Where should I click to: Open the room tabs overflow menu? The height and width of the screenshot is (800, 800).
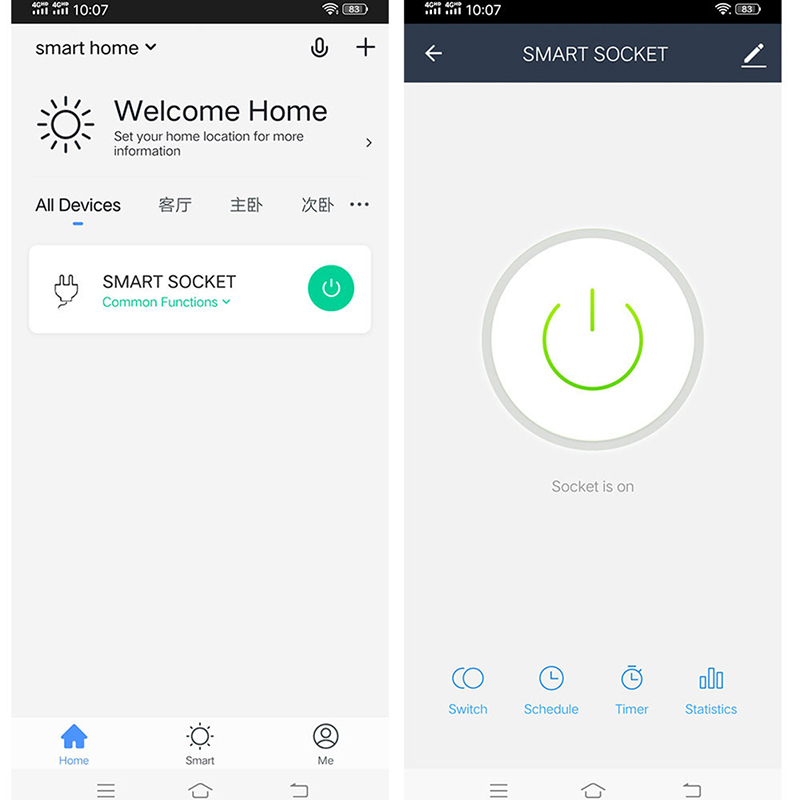click(x=359, y=205)
